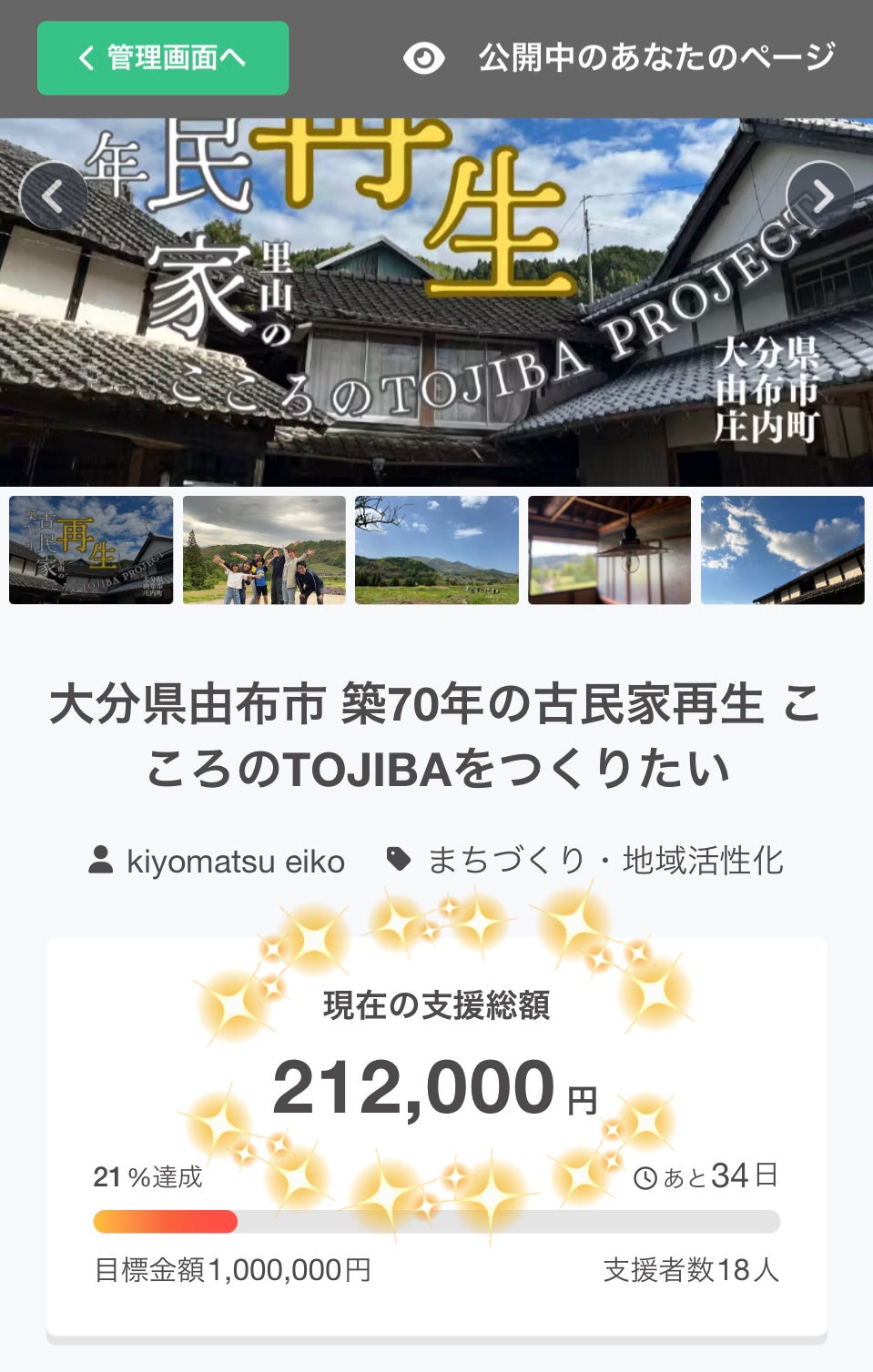Show the next slideshow image
Viewport: 873px width, 1372px height.
pyautogui.click(x=820, y=196)
